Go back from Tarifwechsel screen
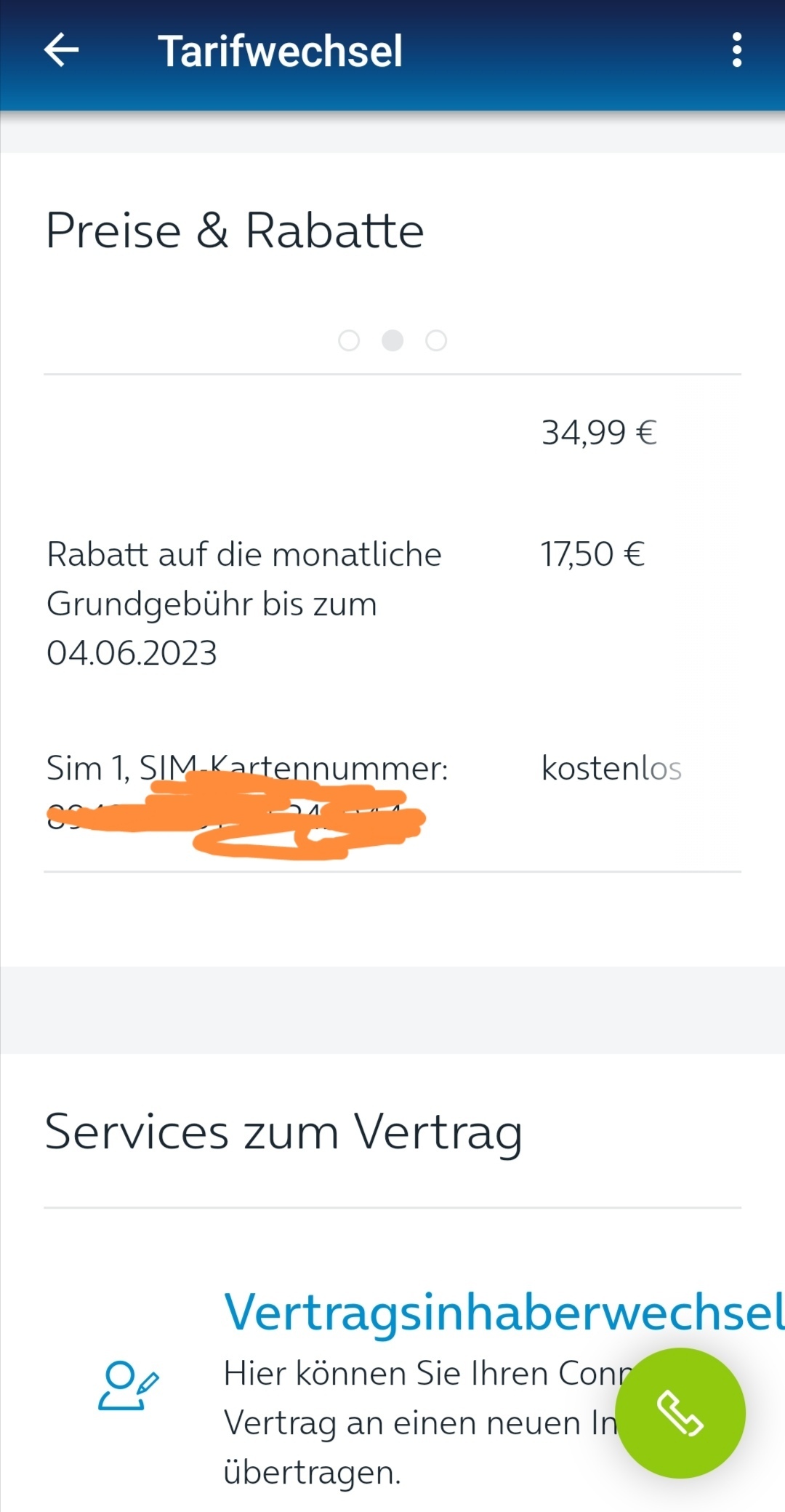Viewport: 785px width, 1512px height. 61,50
